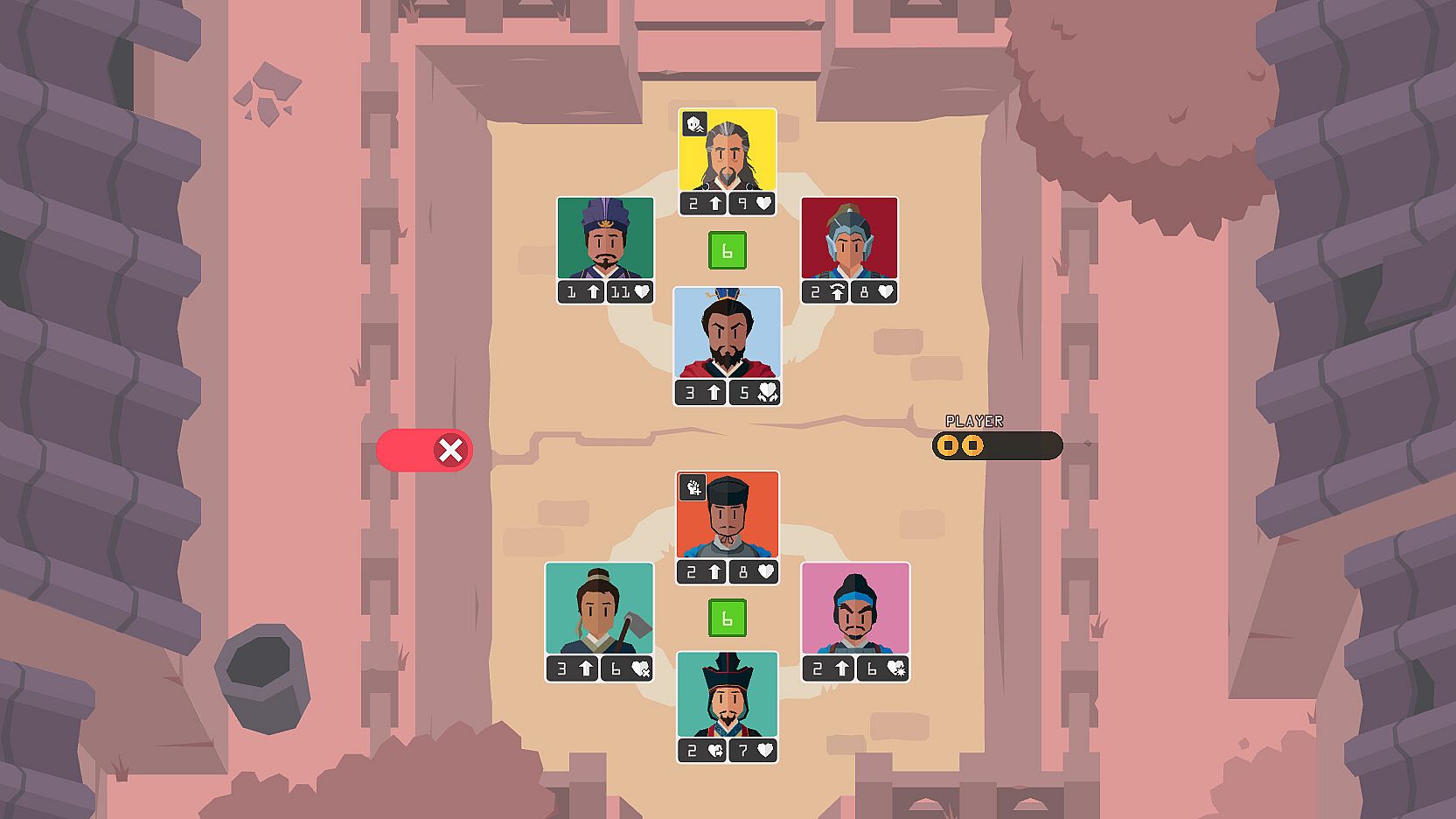
Task: Tap the red X cancel button
Action: tap(450, 451)
